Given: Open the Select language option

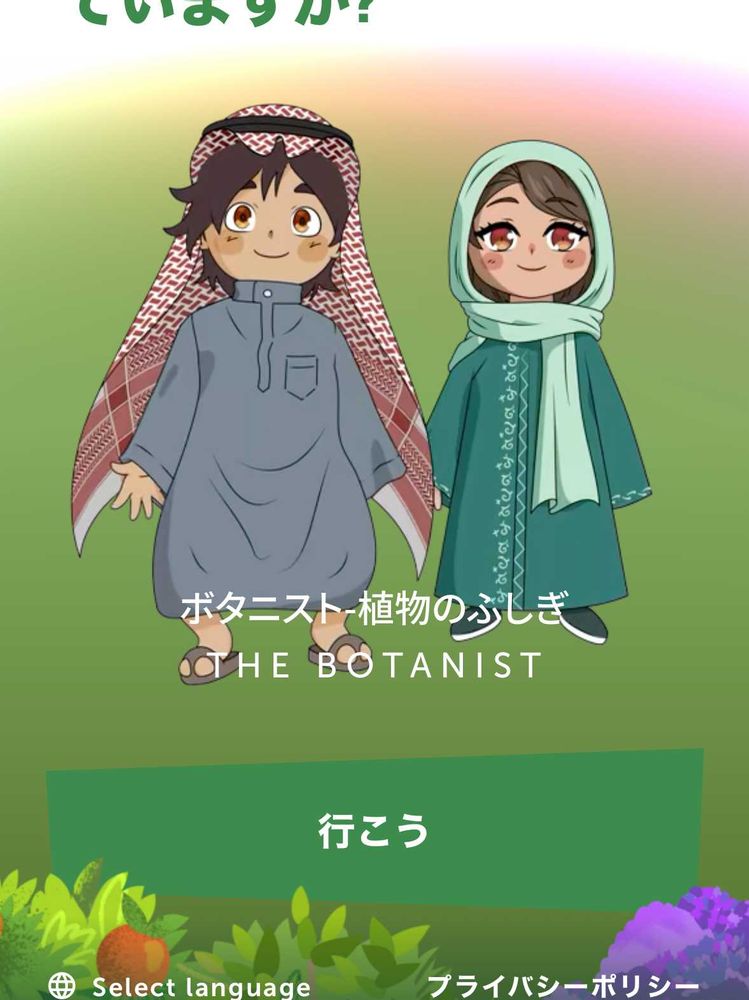Looking at the screenshot, I should [x=179, y=987].
